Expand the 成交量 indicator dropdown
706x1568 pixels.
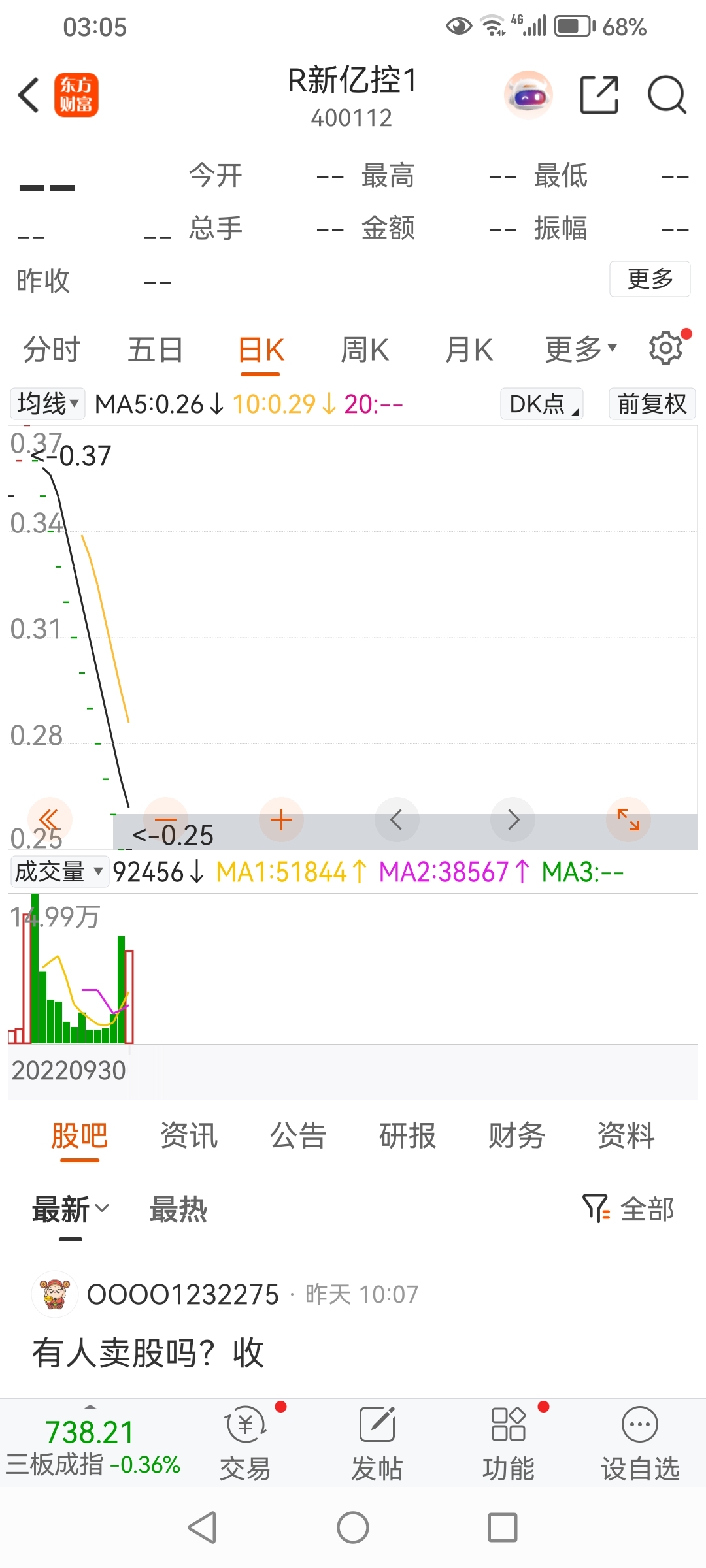[59, 872]
